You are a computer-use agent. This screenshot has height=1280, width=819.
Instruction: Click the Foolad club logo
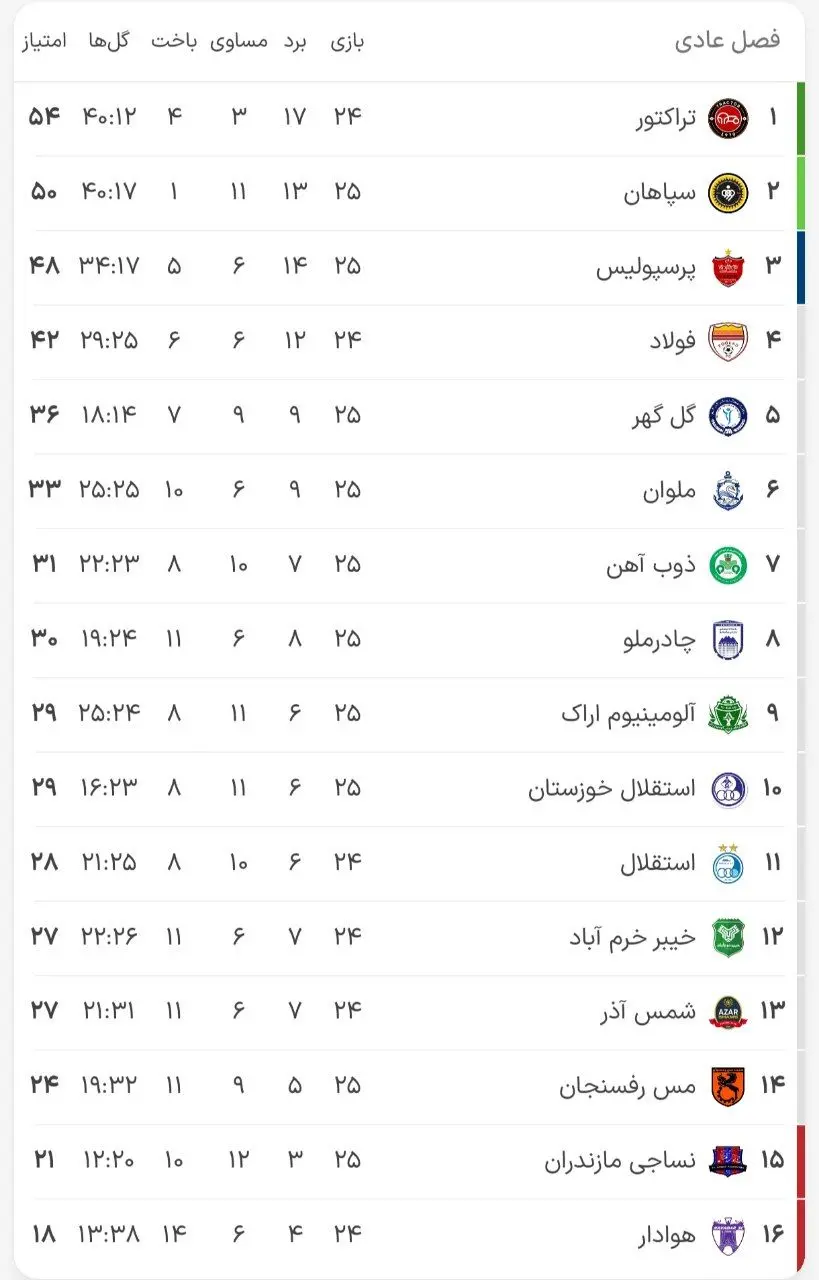point(729,340)
